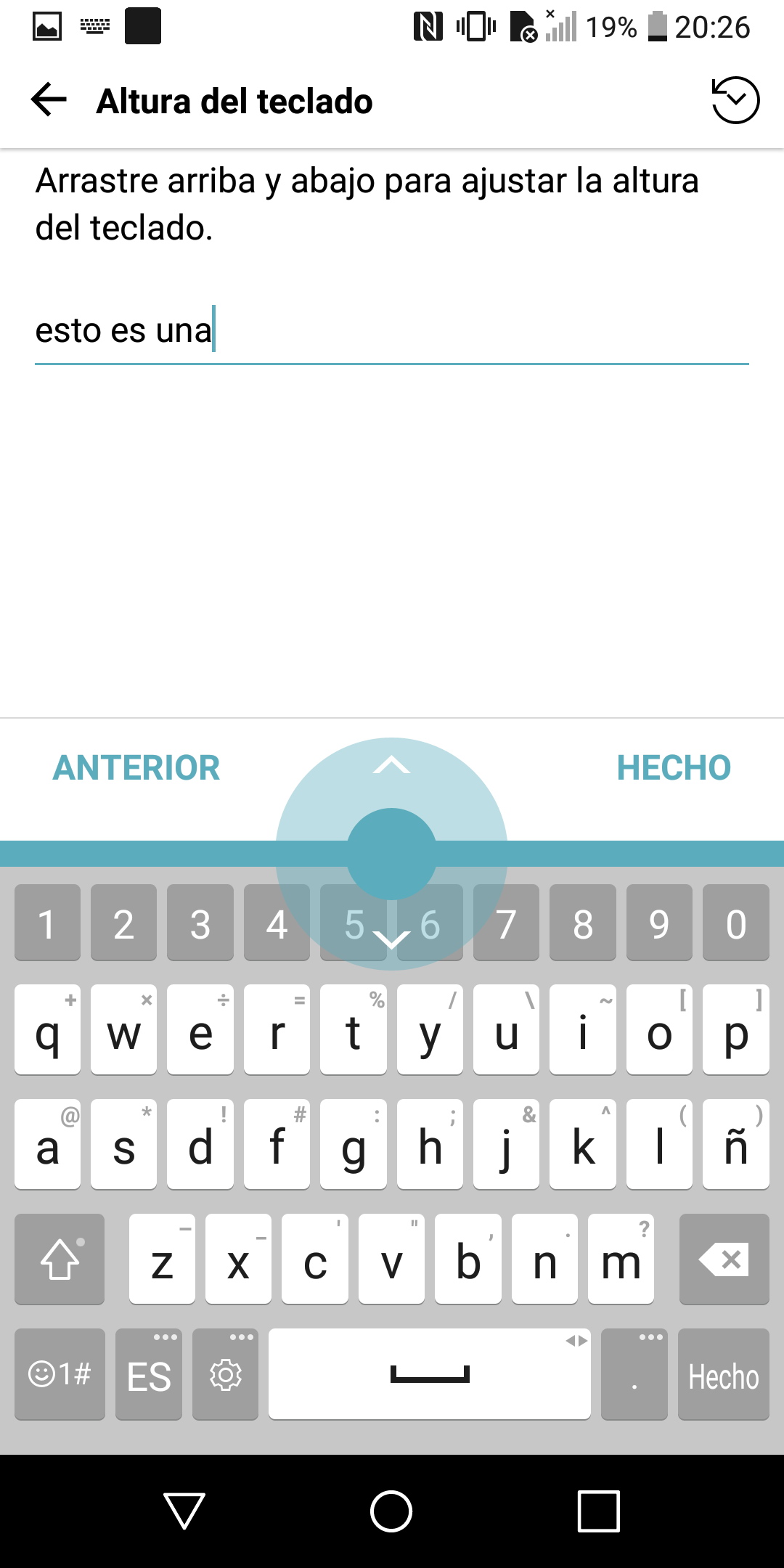The width and height of the screenshot is (784, 1568).
Task: Tap the letter q key
Action: (x=47, y=1029)
